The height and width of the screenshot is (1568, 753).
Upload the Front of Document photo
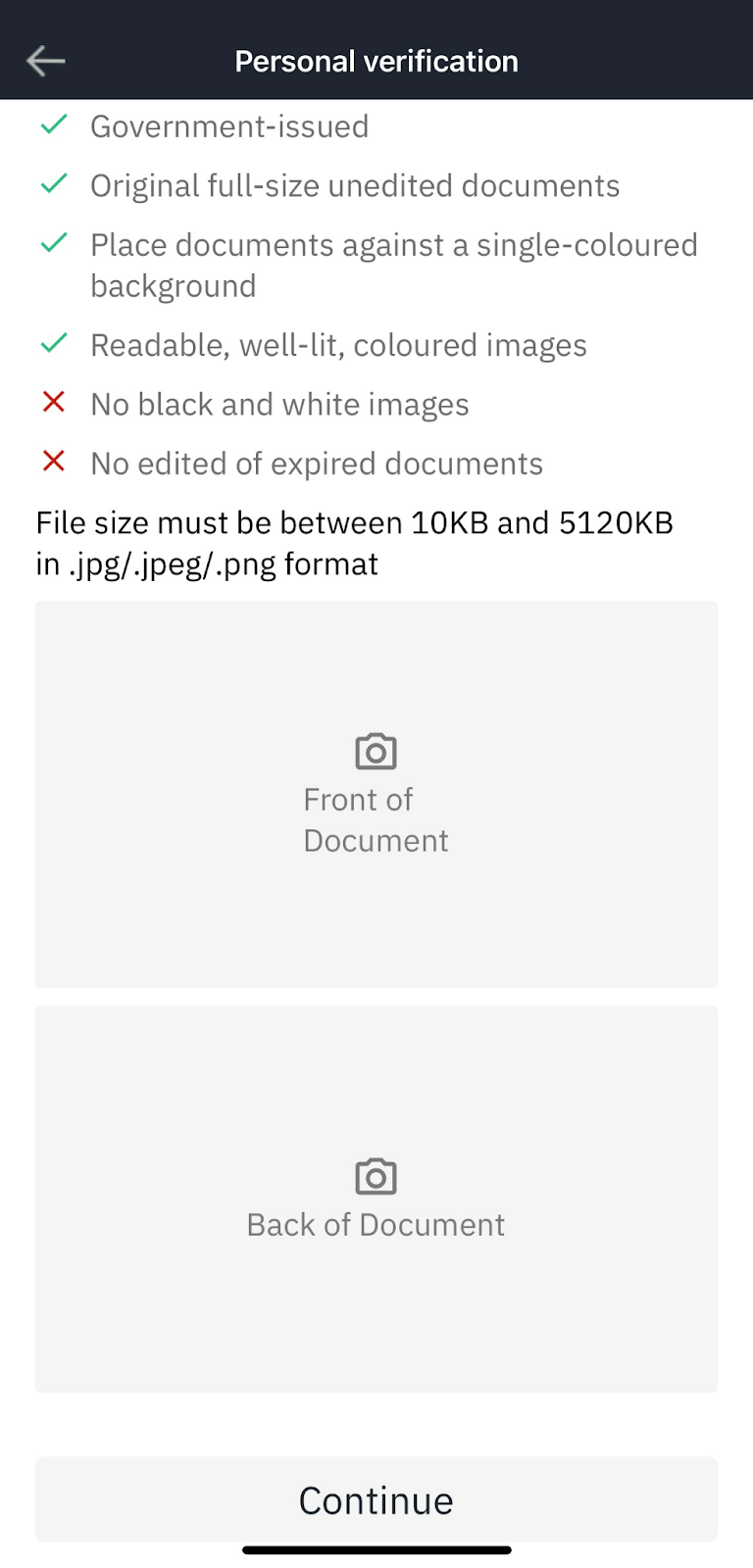tap(376, 794)
